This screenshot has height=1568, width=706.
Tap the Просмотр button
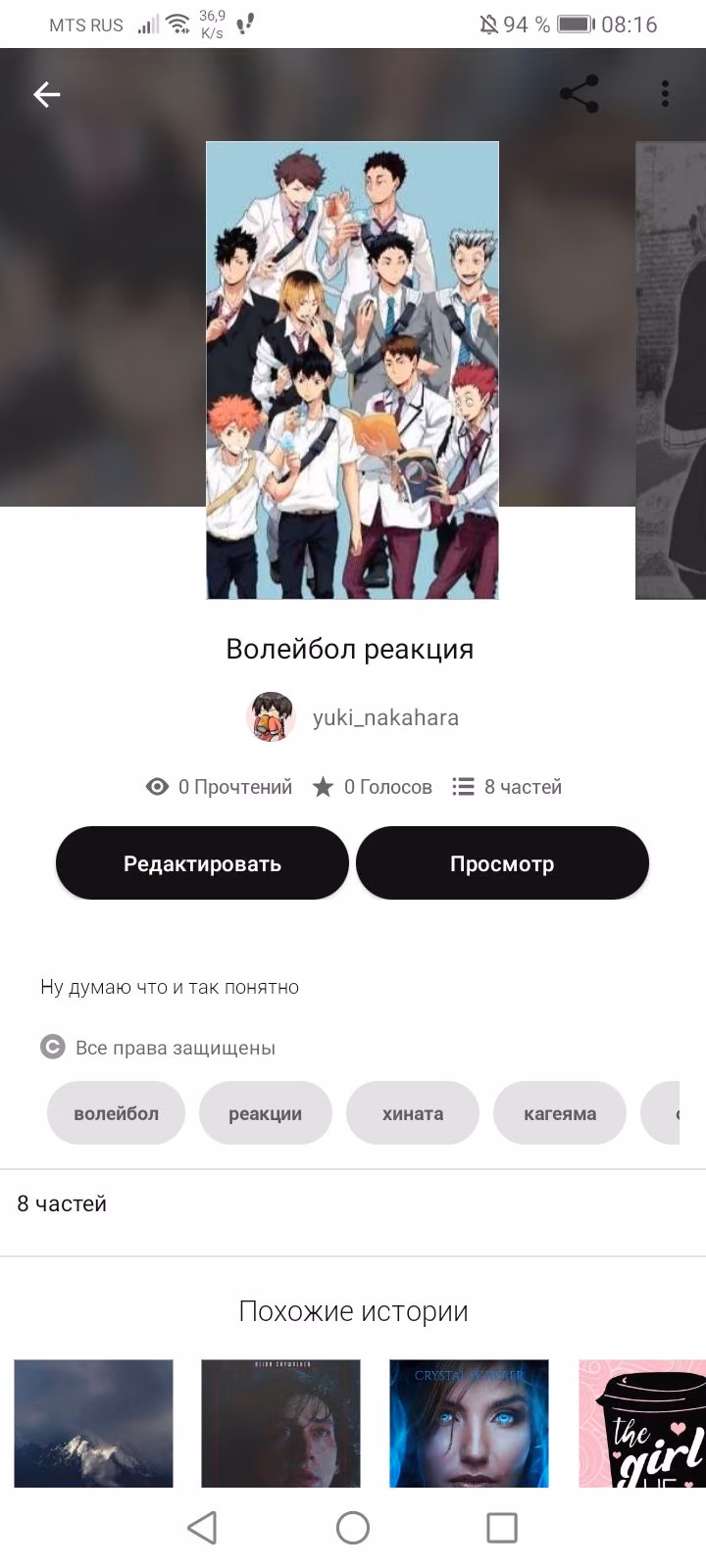[502, 863]
